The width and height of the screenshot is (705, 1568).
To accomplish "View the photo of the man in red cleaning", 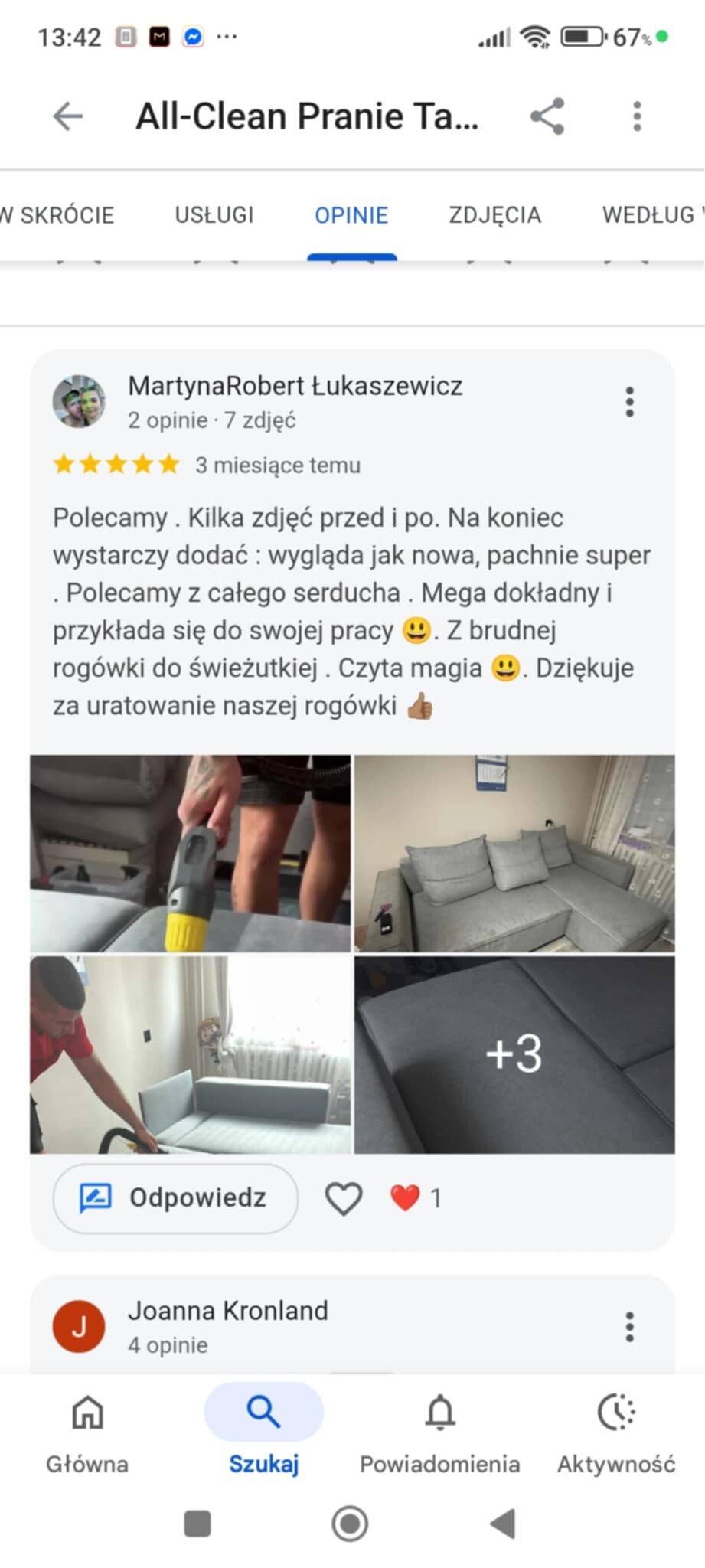I will coord(191,1053).
